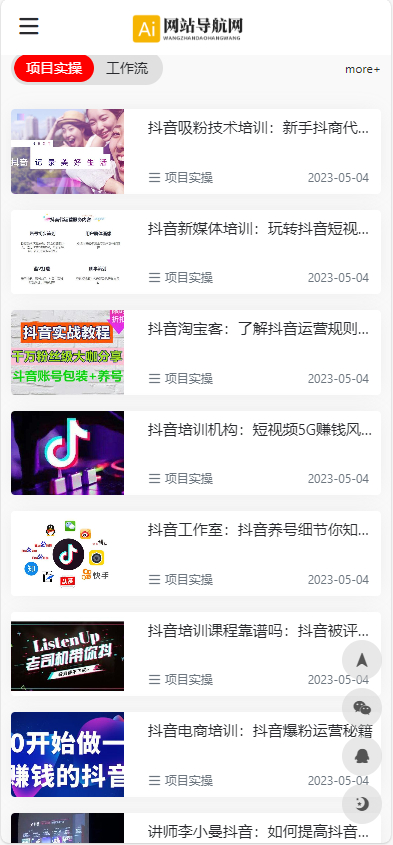The width and height of the screenshot is (393, 845).
Task: Switch to the 工作流 tab
Action: (x=127, y=68)
